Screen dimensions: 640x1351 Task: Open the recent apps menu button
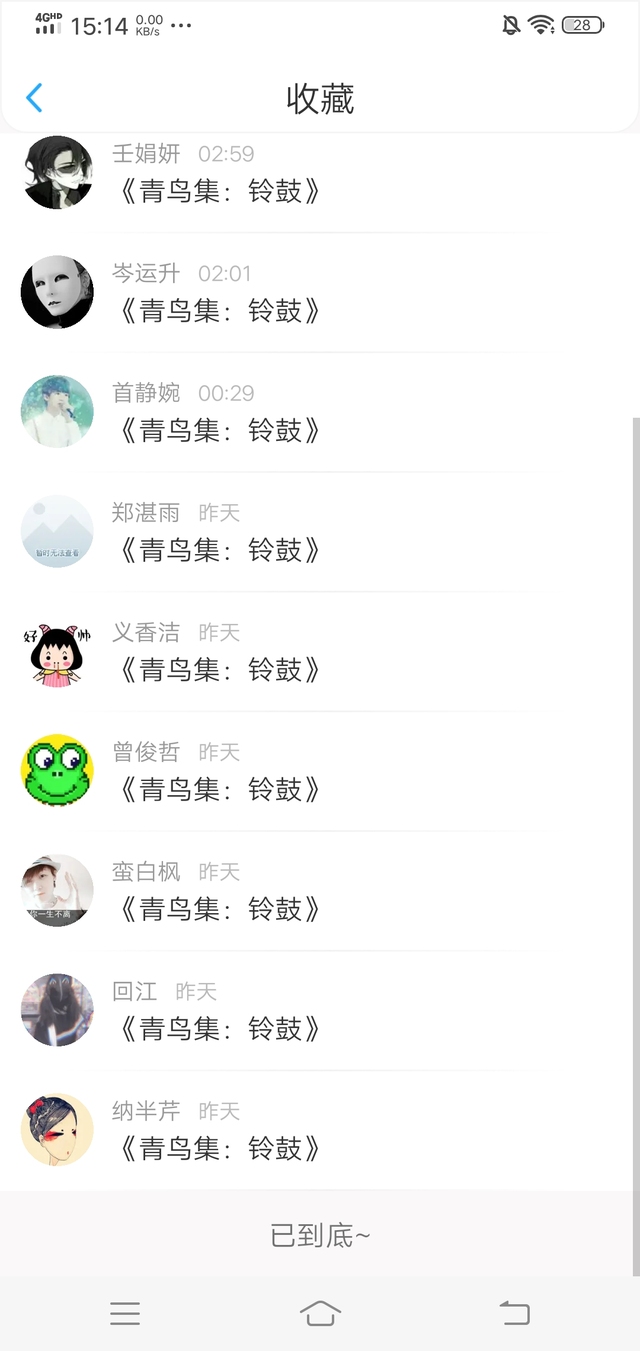[x=125, y=1313]
